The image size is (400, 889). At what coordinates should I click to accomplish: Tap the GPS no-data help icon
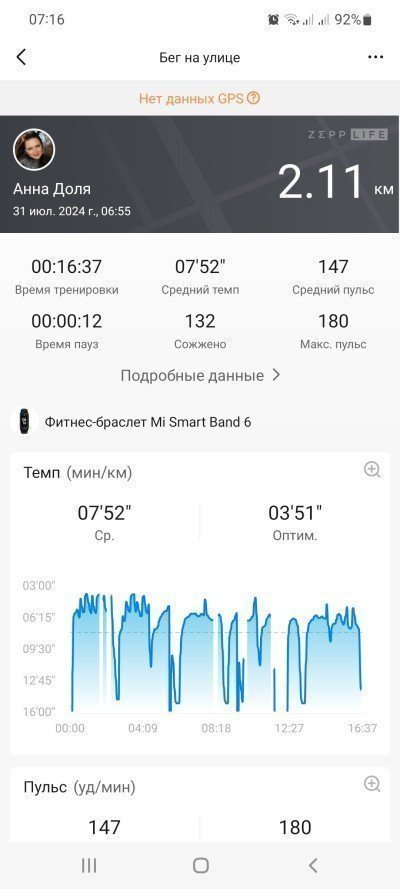coord(254,98)
